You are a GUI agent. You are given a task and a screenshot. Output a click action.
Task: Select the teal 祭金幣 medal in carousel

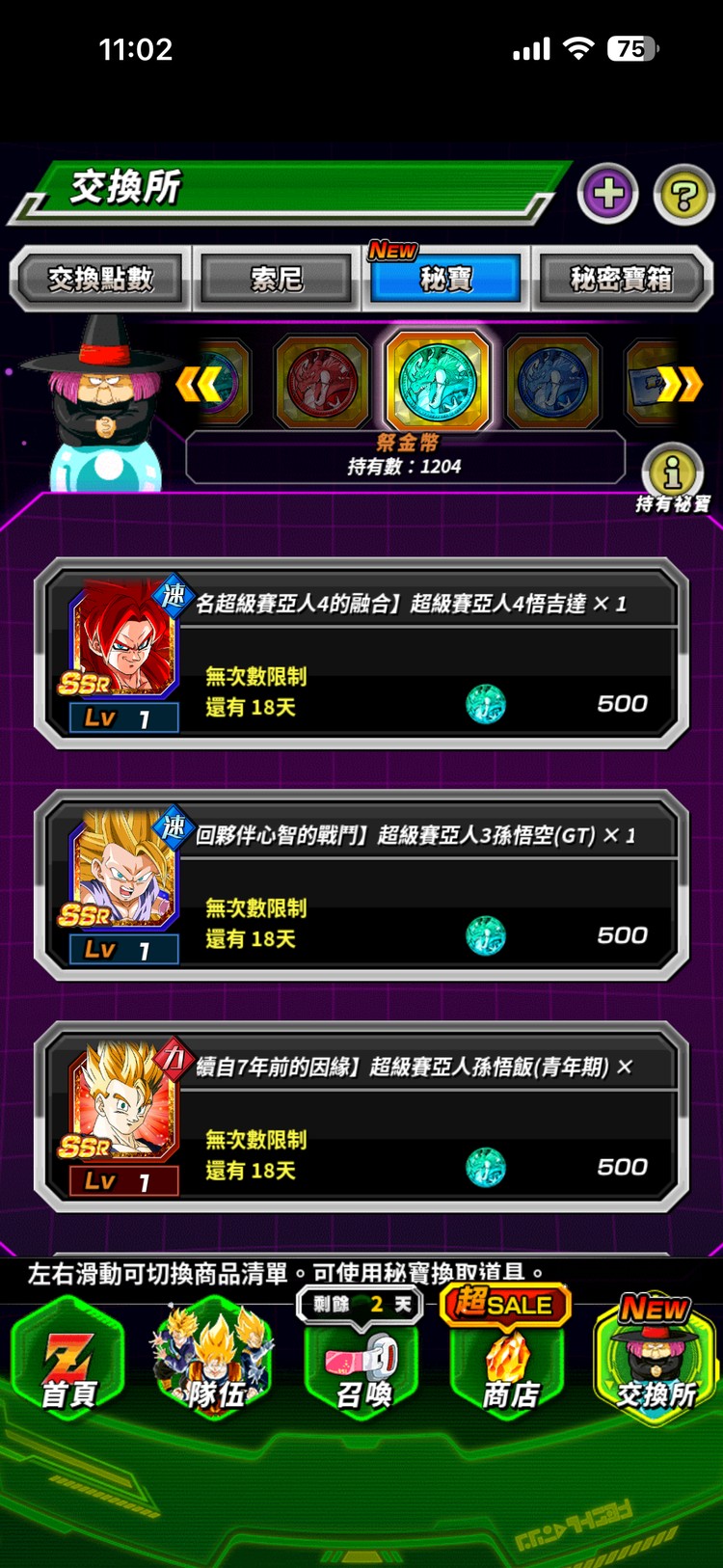click(x=437, y=381)
